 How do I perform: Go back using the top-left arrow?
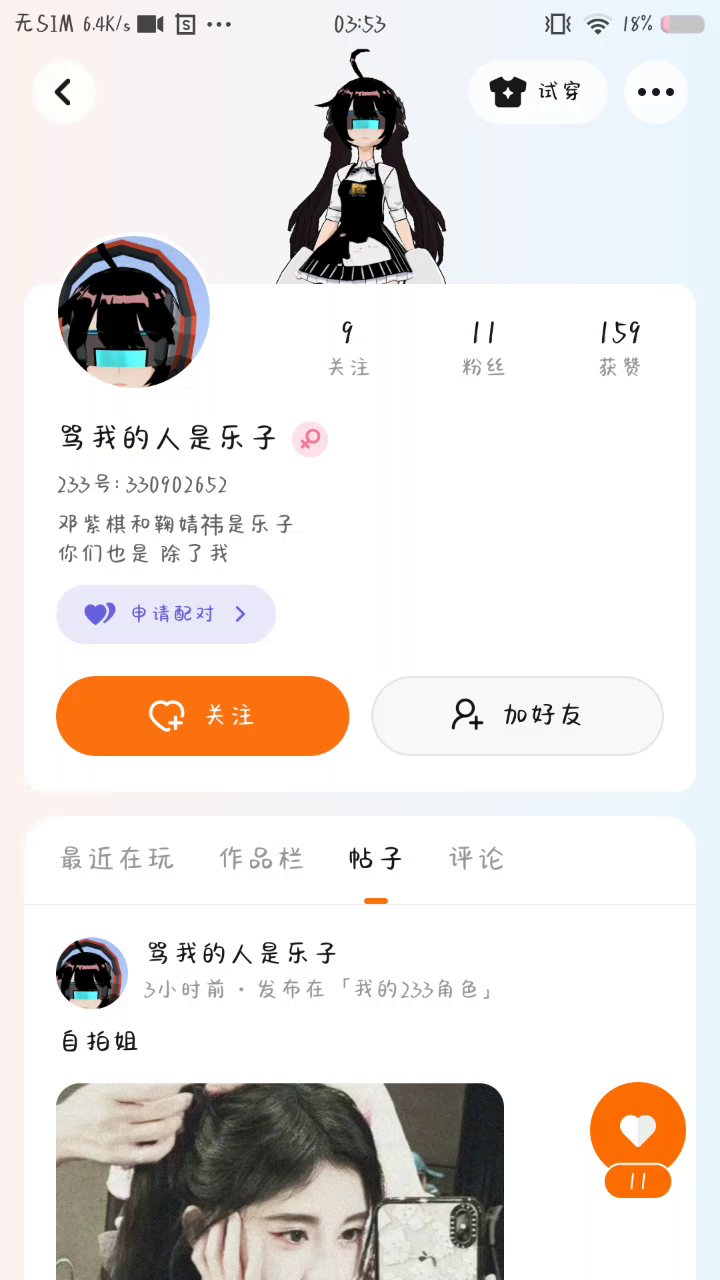(x=63, y=92)
